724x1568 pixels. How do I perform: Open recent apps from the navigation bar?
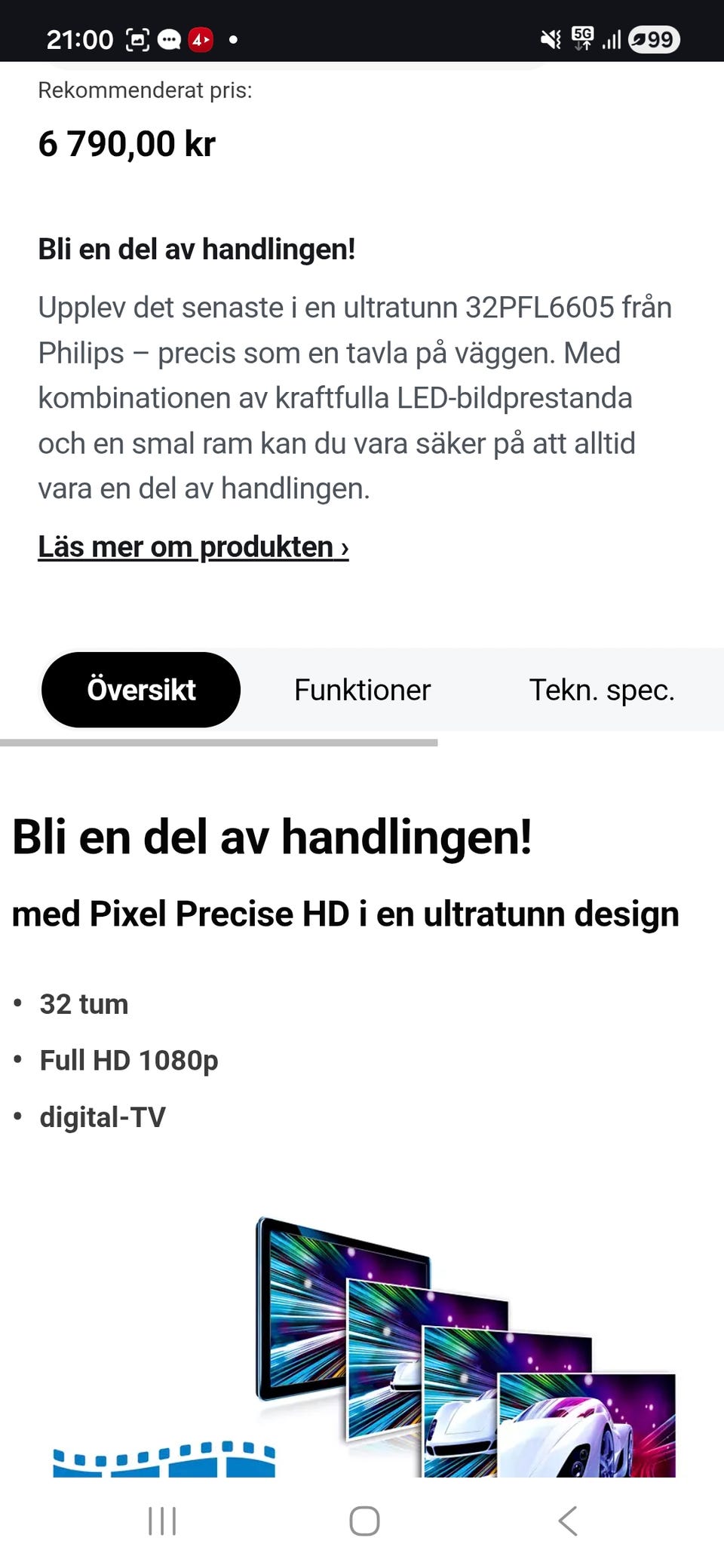(x=161, y=1521)
